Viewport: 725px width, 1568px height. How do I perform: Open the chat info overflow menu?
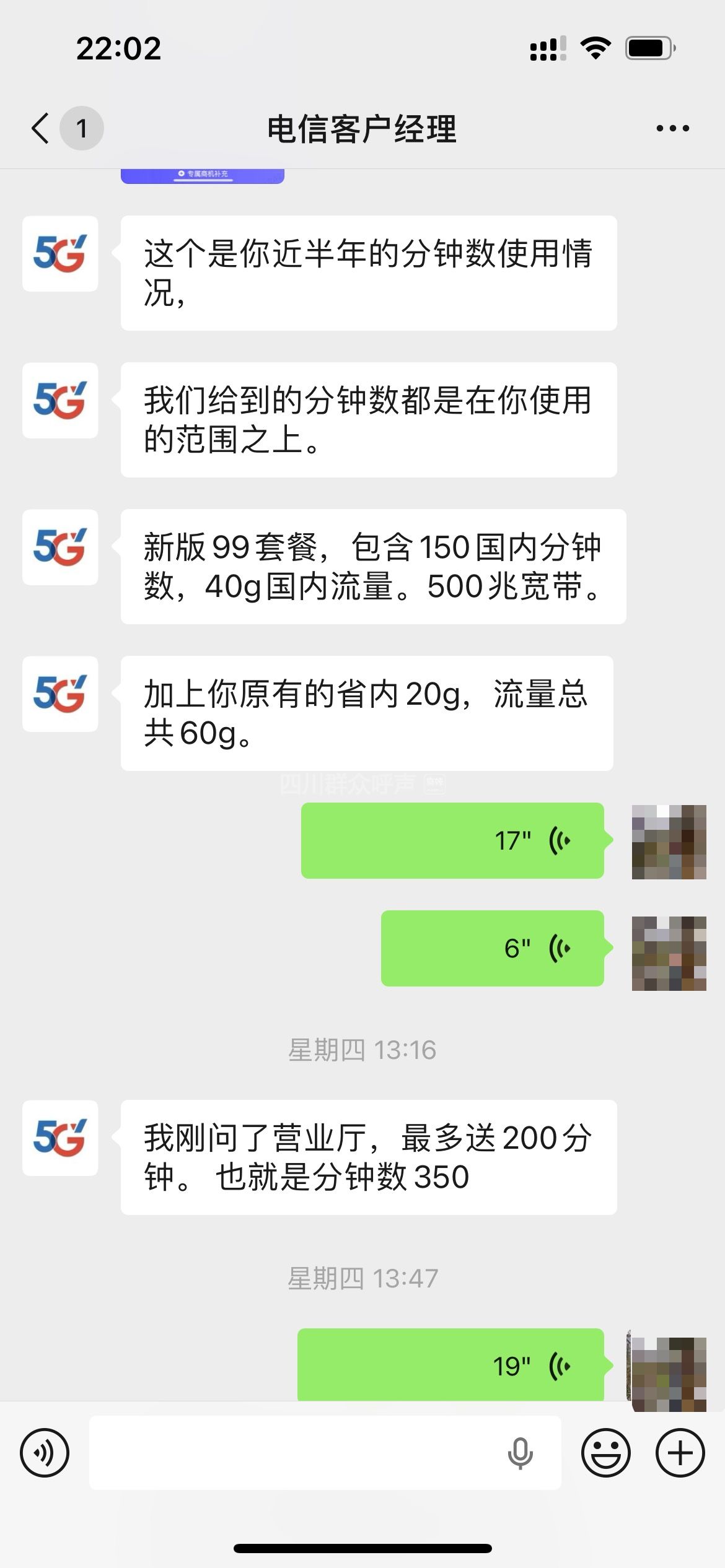tap(672, 129)
